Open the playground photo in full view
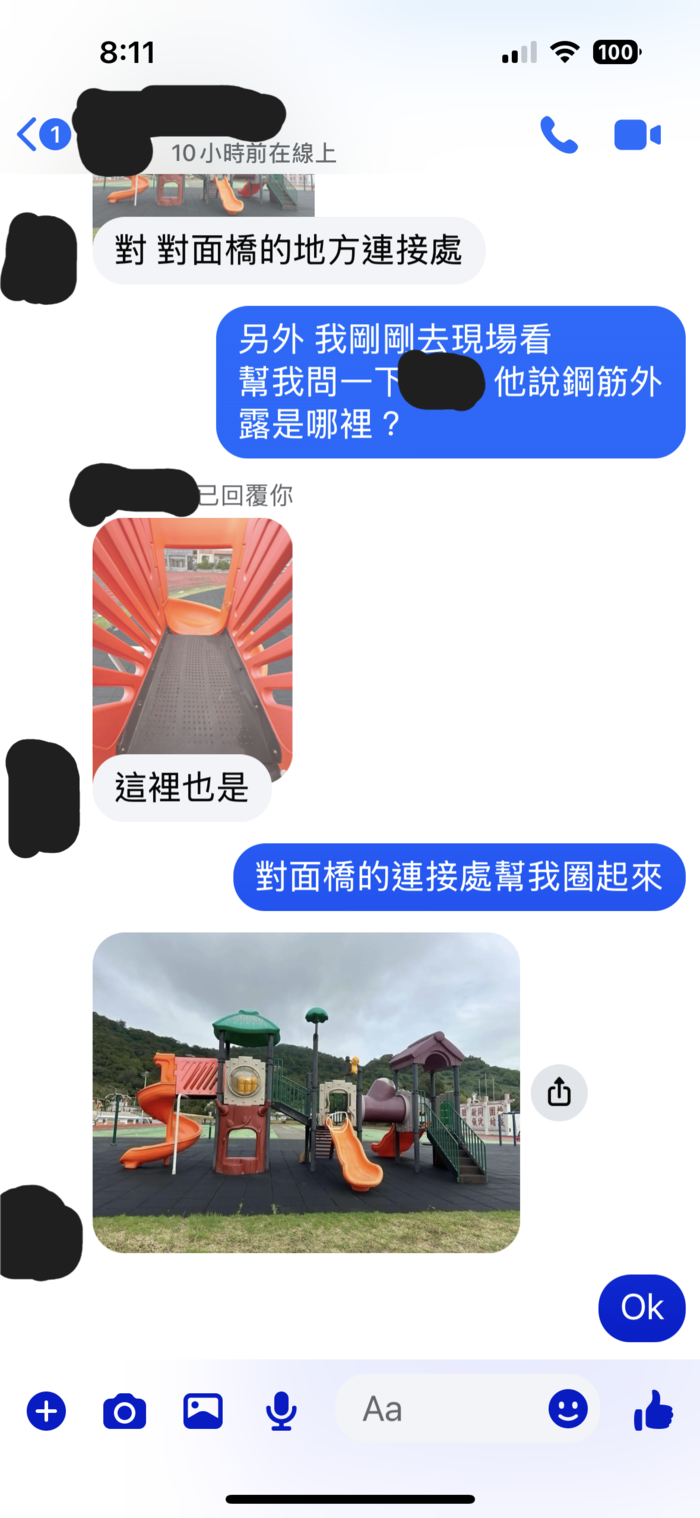Image resolution: width=700 pixels, height=1518 pixels. (306, 1092)
